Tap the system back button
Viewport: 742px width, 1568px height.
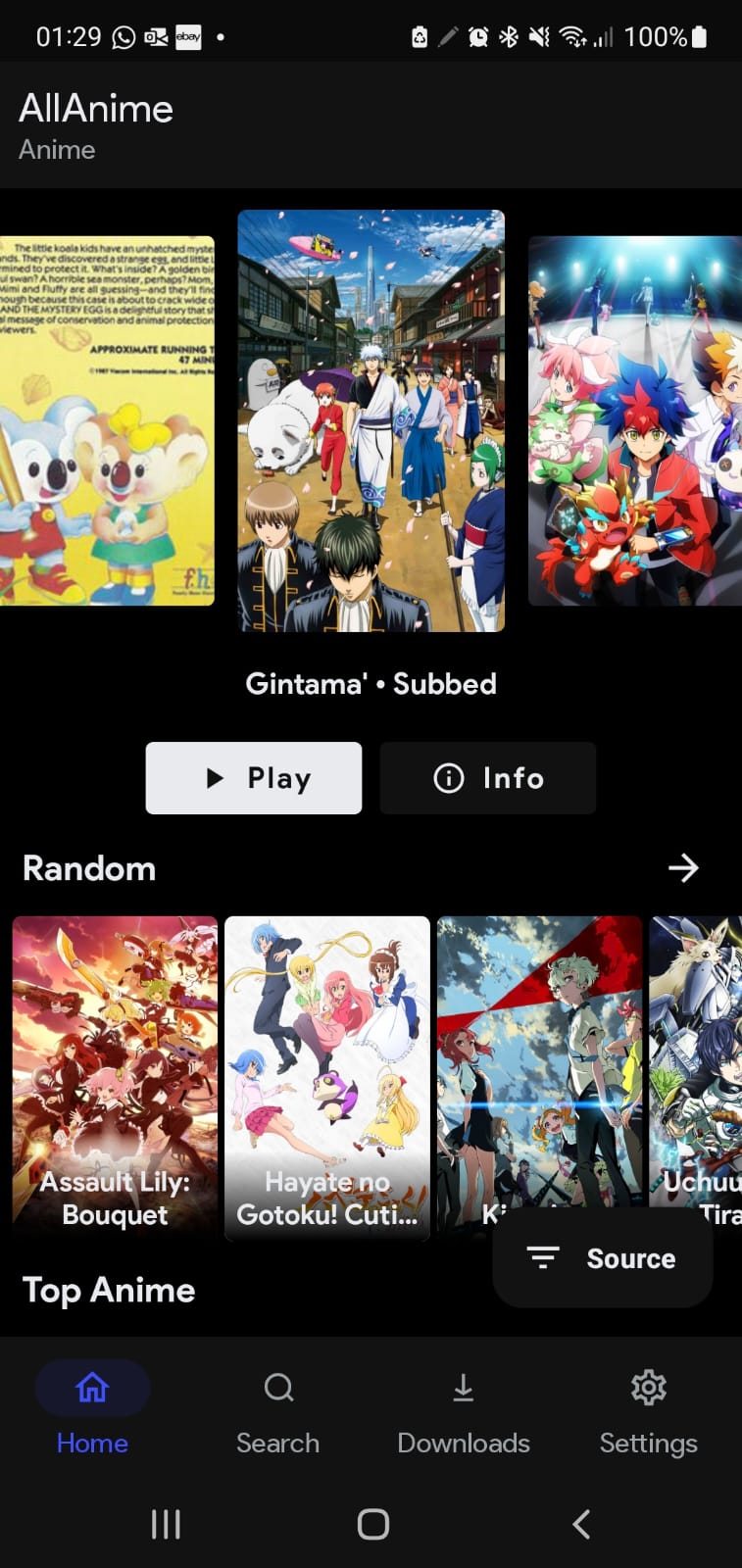[x=581, y=1524]
